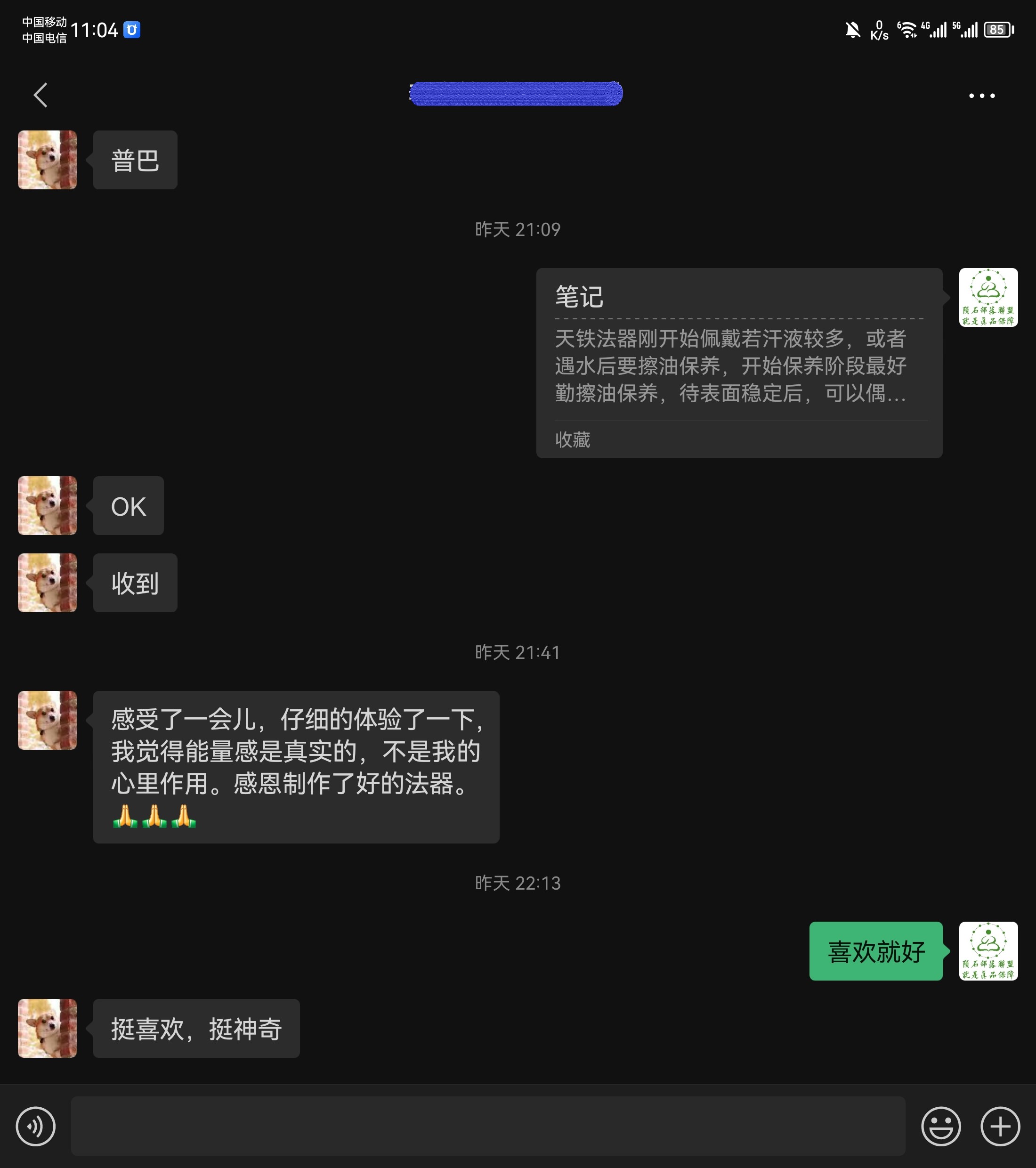1036x1168 pixels.
Task: View the contact's avatar beside 普巴
Action: (x=48, y=160)
